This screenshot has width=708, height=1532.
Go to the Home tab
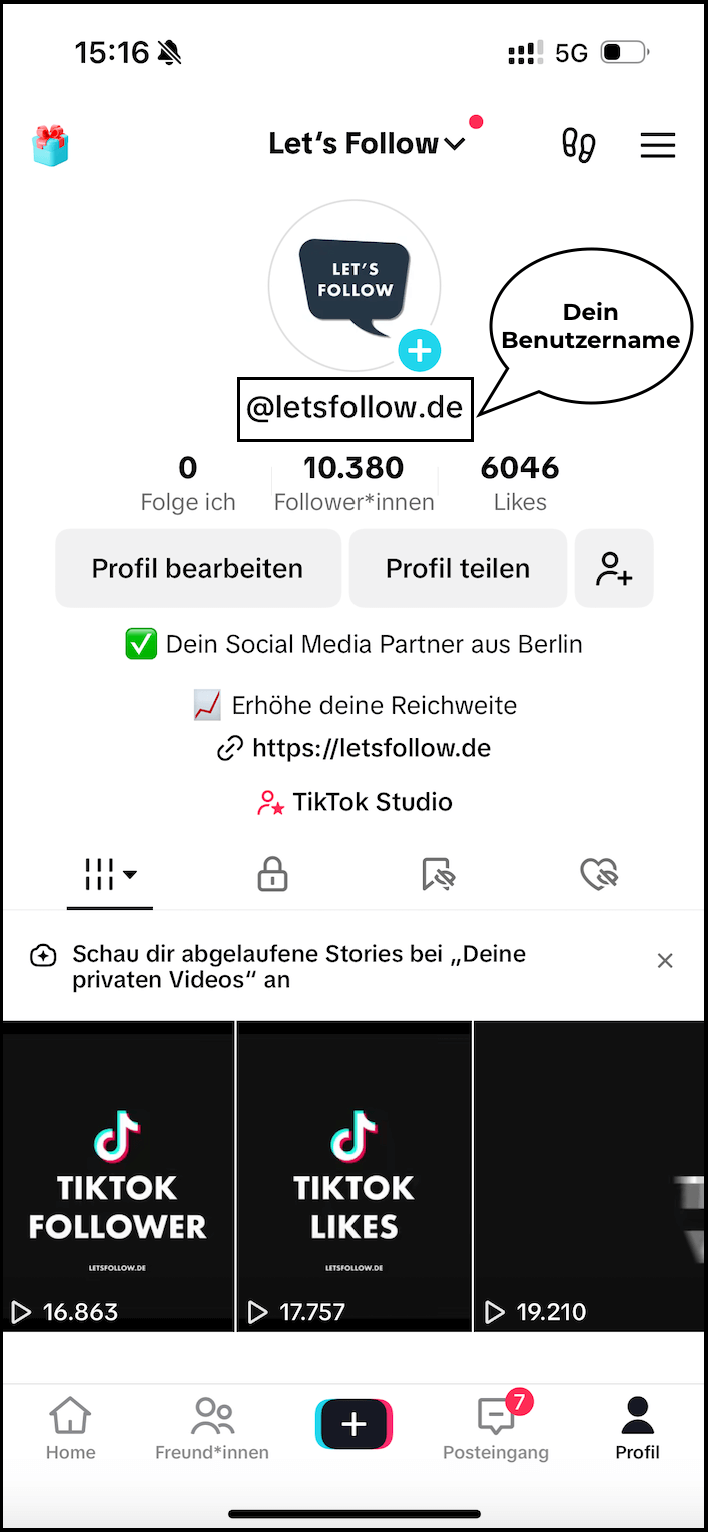[x=70, y=1429]
